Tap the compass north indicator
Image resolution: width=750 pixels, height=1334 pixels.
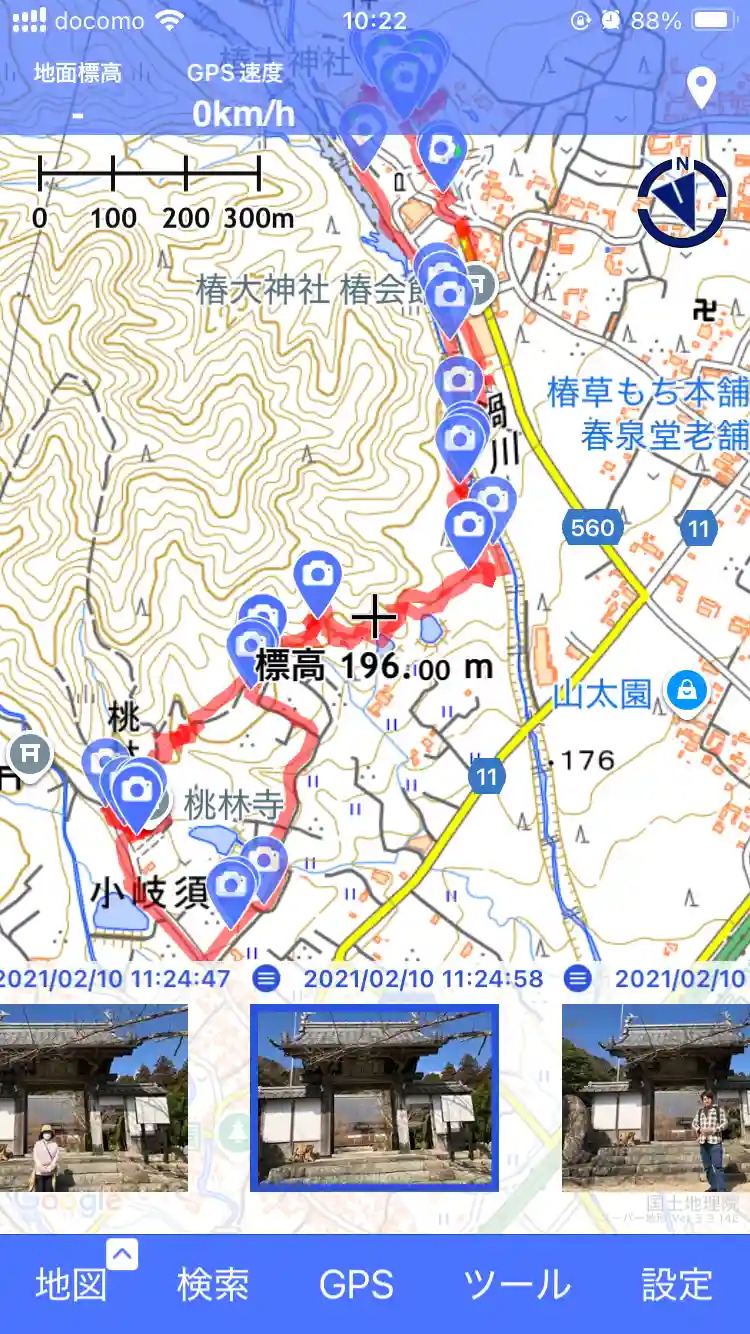(682, 201)
